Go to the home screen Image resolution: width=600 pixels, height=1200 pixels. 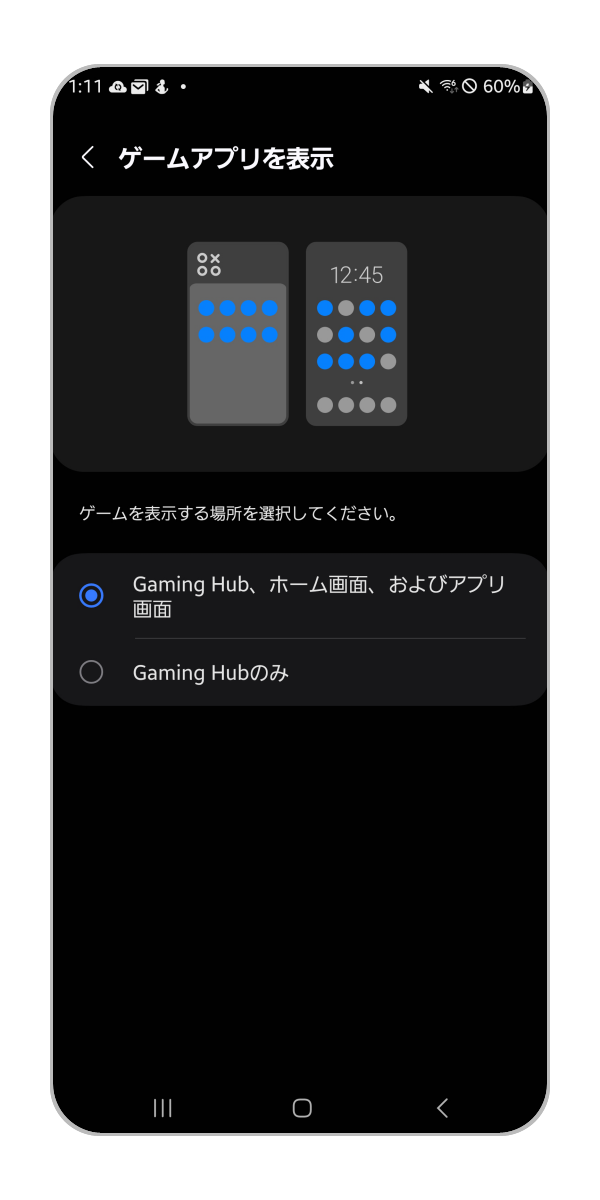click(x=302, y=1107)
